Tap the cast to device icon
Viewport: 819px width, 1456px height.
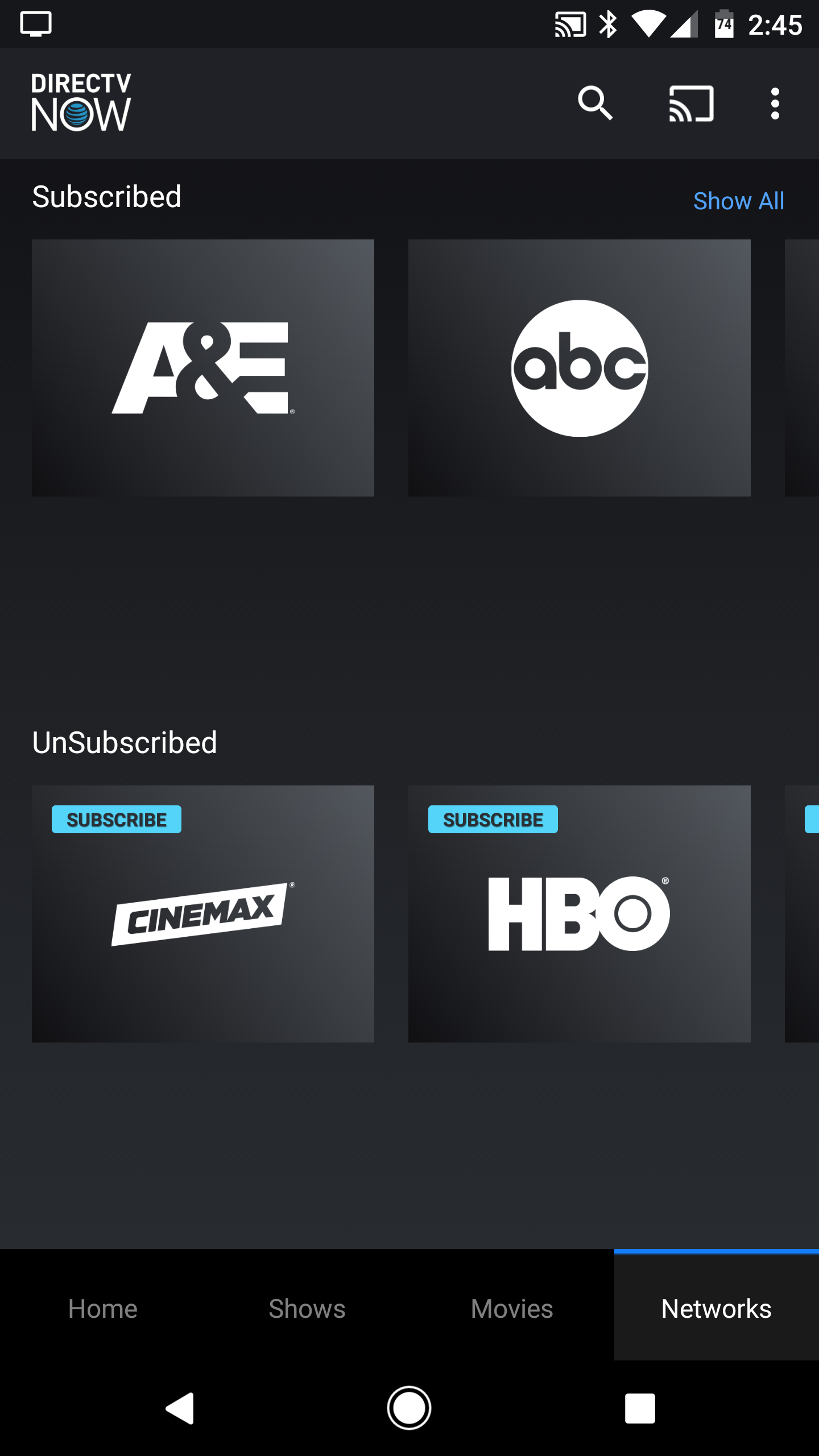pyautogui.click(x=691, y=104)
